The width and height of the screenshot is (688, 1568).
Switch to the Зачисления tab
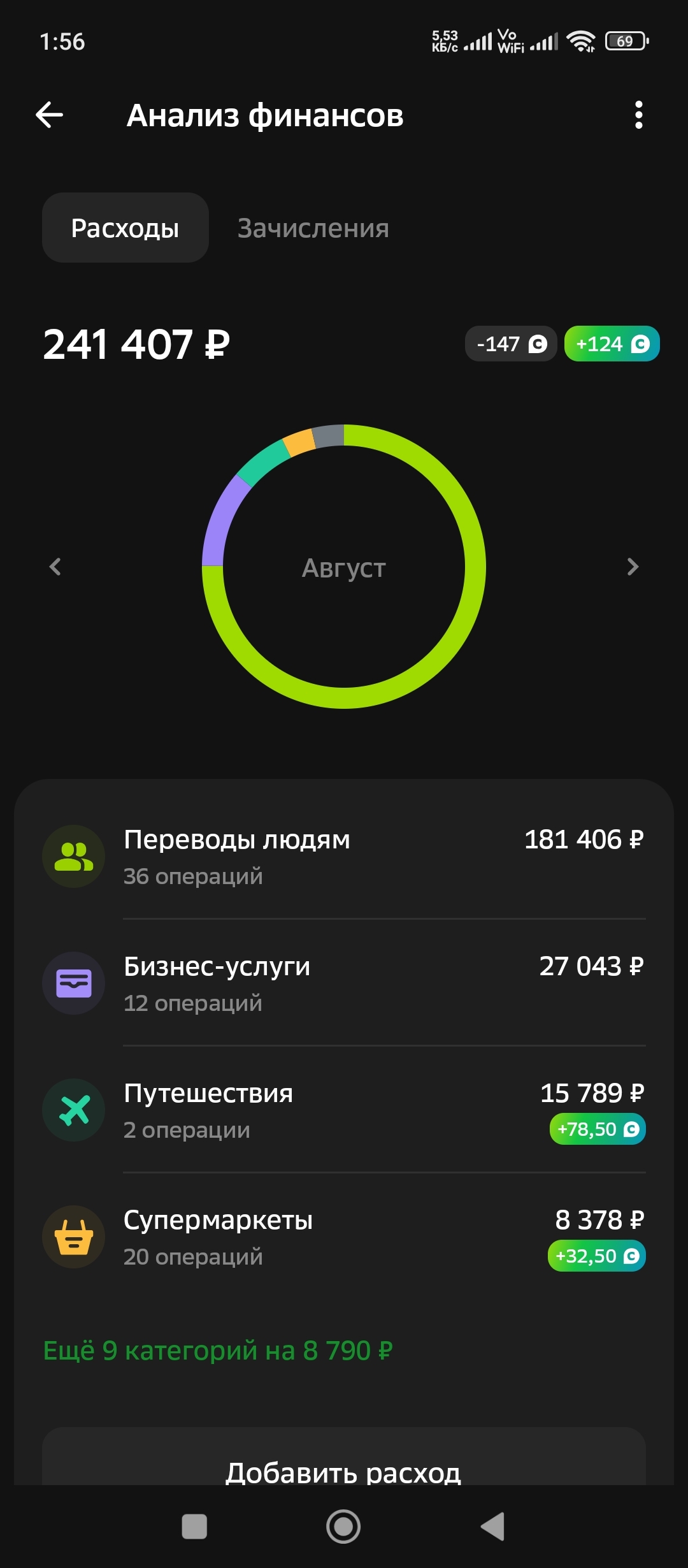click(x=313, y=228)
